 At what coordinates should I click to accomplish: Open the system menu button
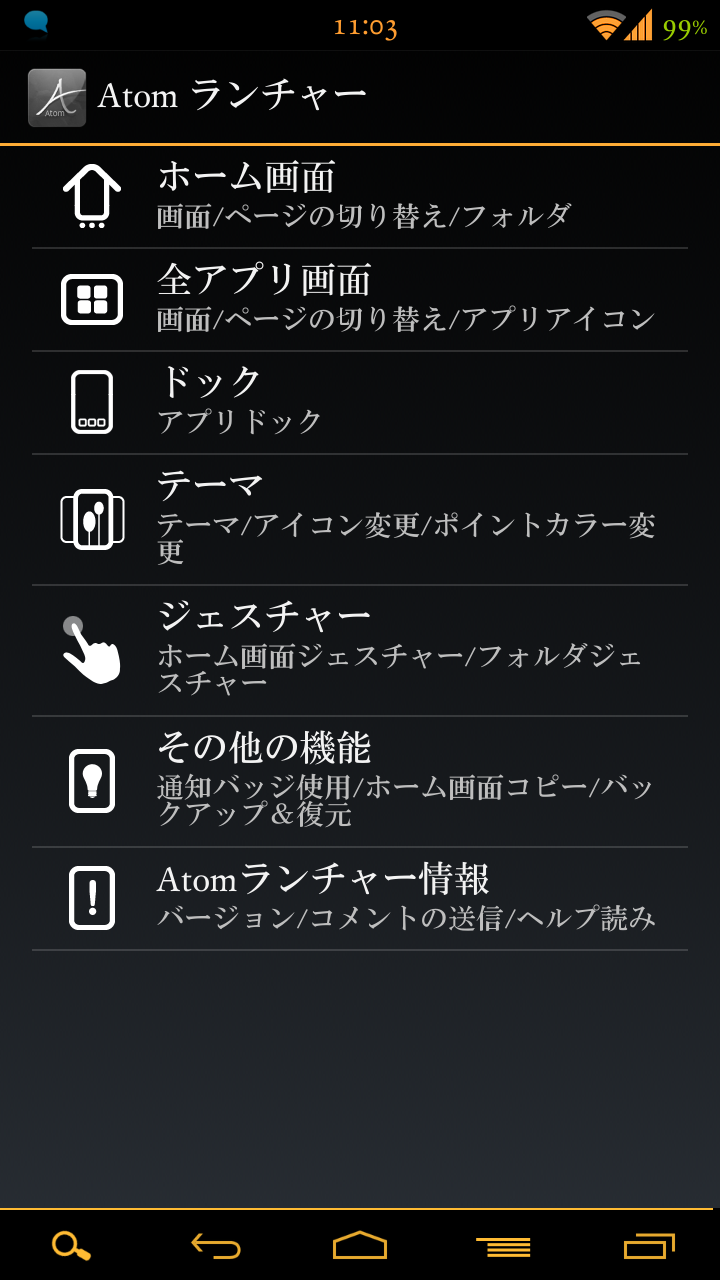pyautogui.click(x=504, y=1246)
